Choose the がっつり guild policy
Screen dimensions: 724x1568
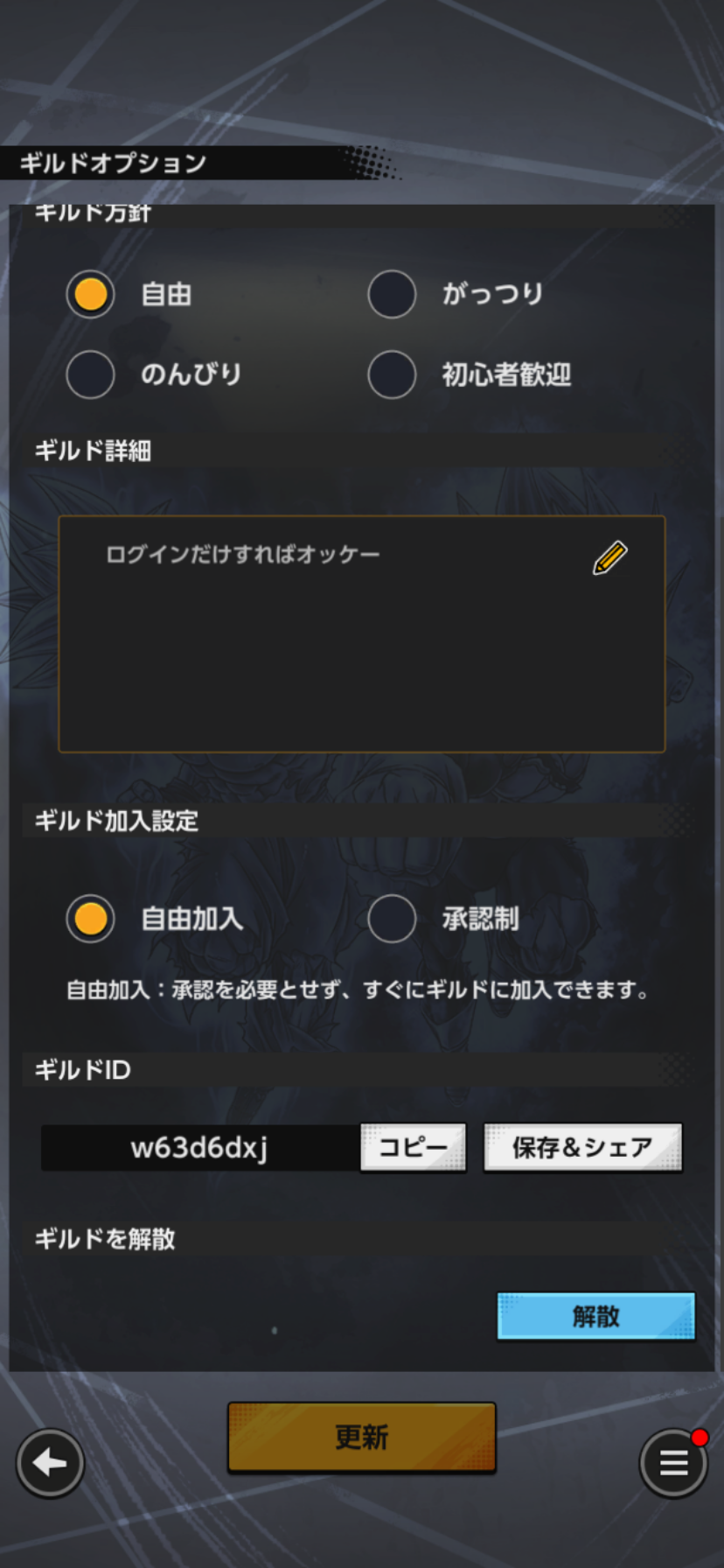[392, 294]
